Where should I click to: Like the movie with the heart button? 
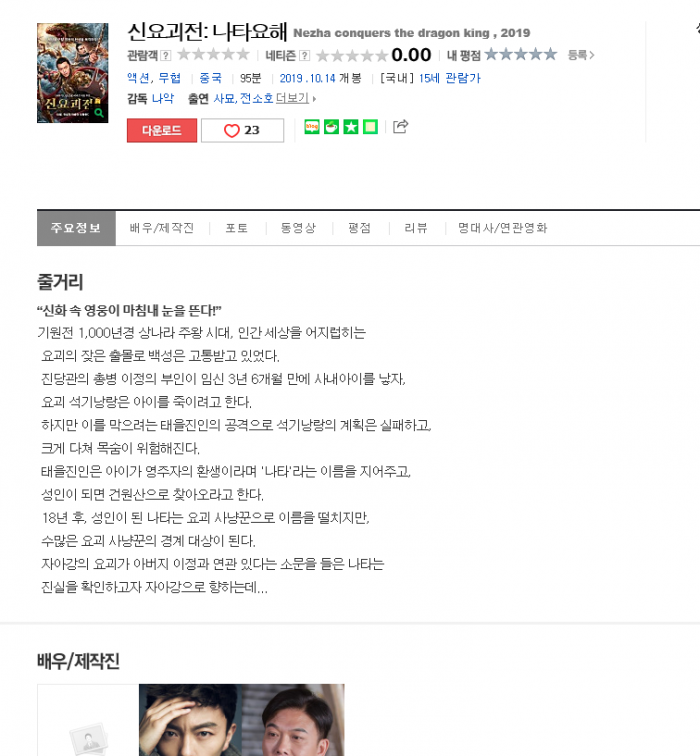point(242,130)
